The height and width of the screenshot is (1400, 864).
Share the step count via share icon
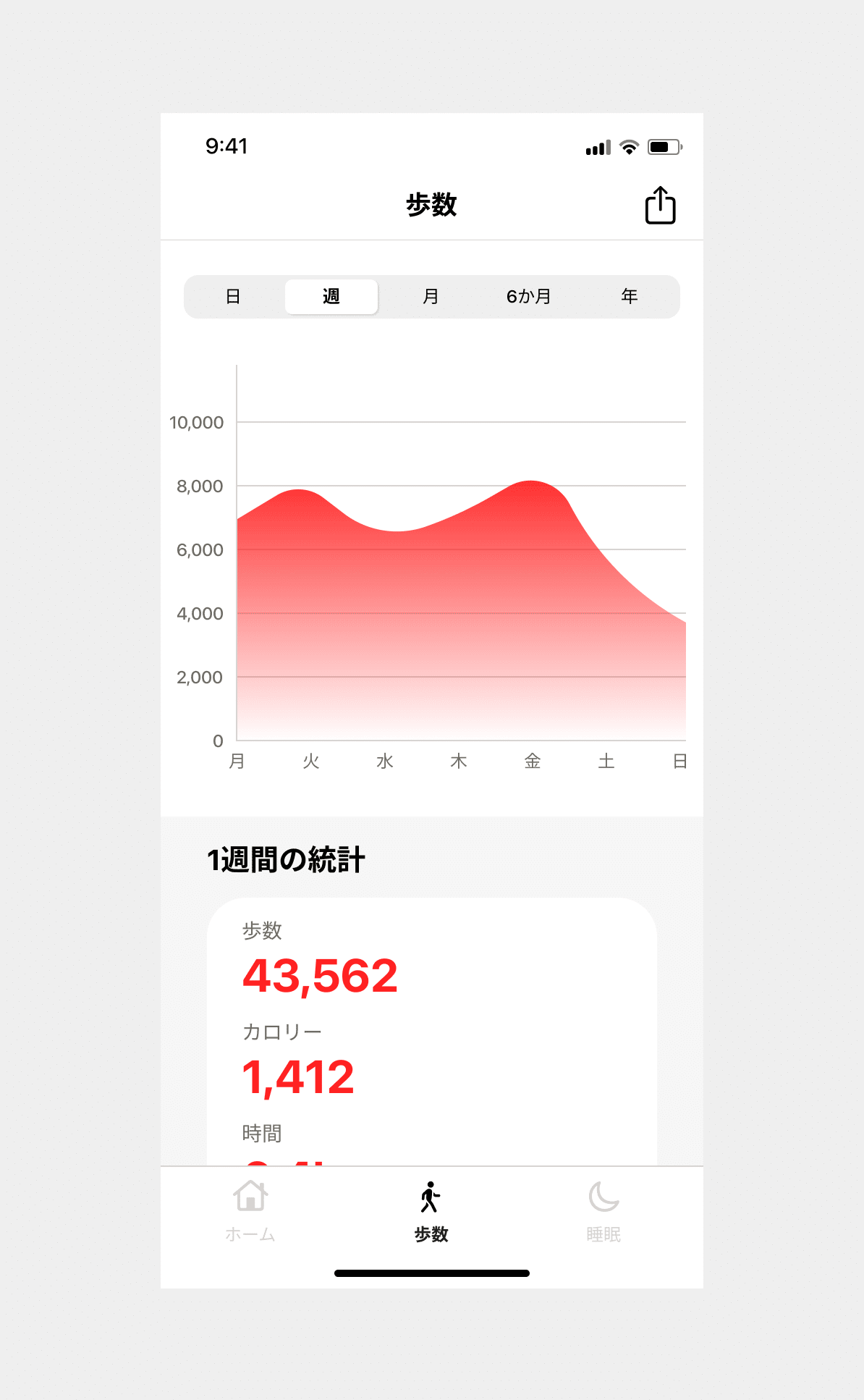coord(660,206)
